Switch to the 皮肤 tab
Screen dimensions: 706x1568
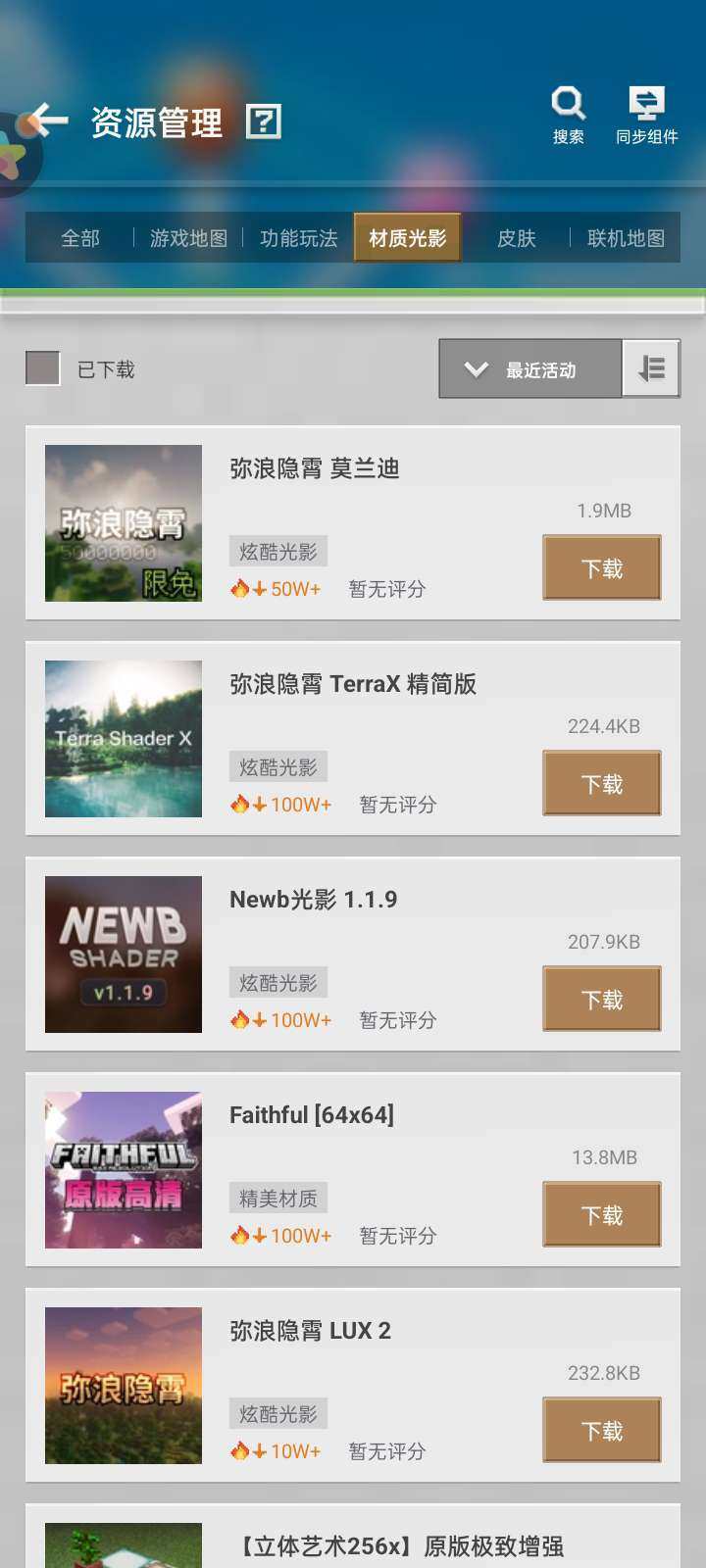[516, 238]
